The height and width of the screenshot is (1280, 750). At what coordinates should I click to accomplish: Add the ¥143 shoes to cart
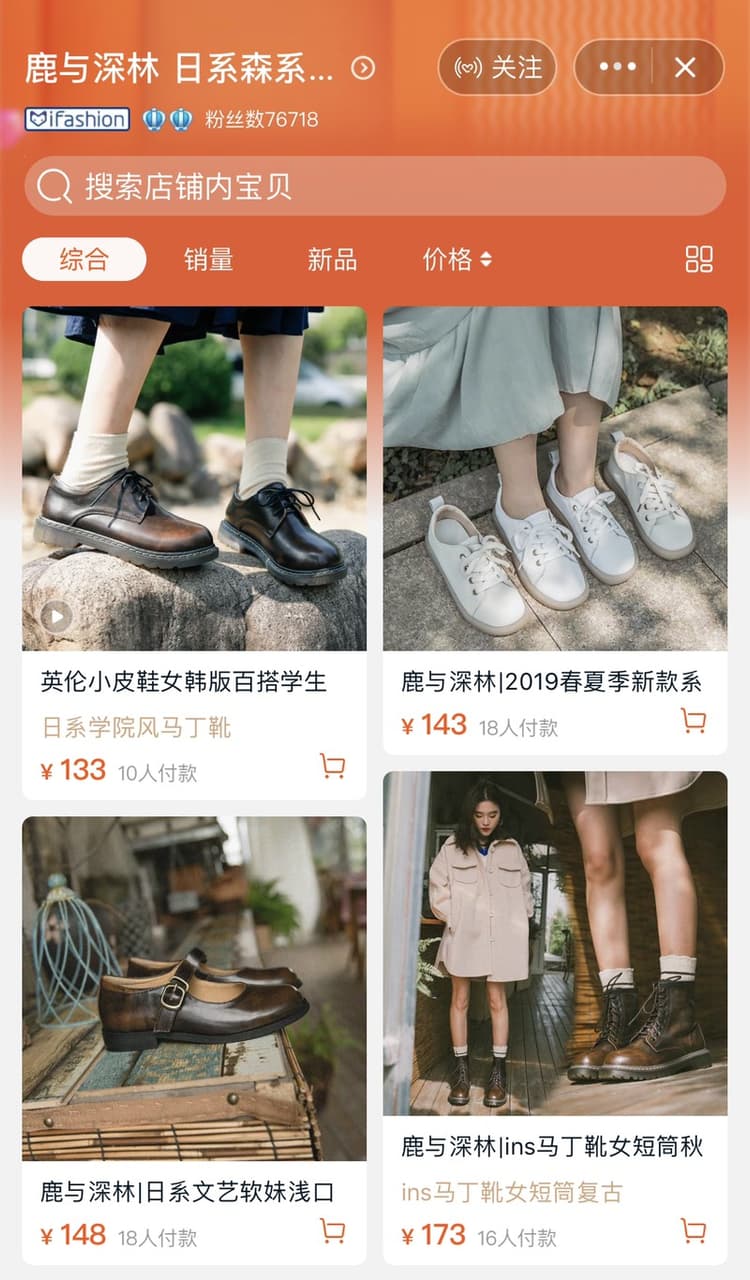point(693,721)
